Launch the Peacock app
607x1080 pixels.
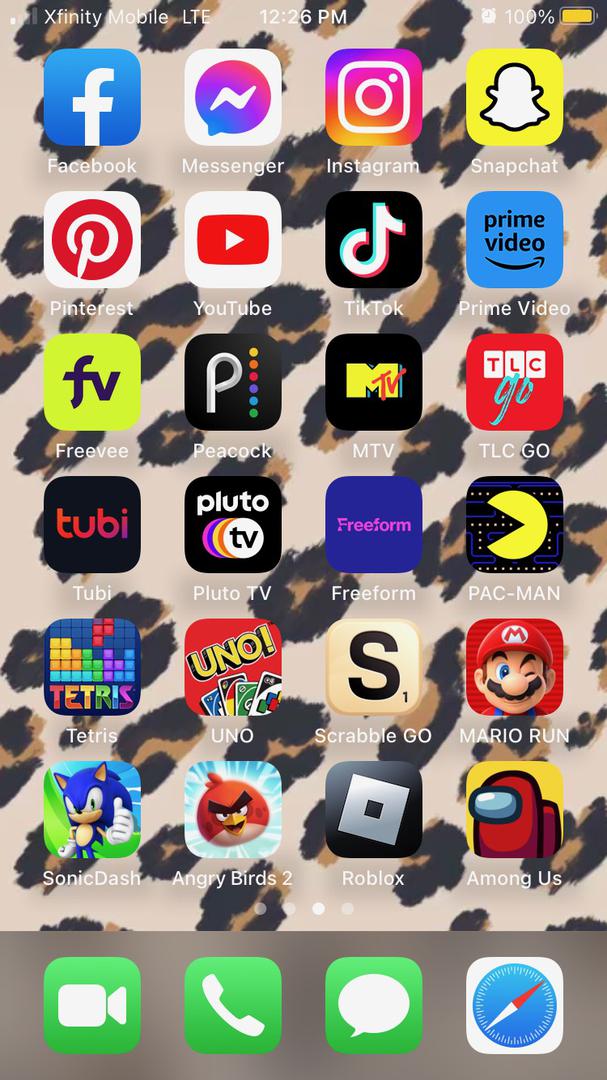(x=233, y=382)
